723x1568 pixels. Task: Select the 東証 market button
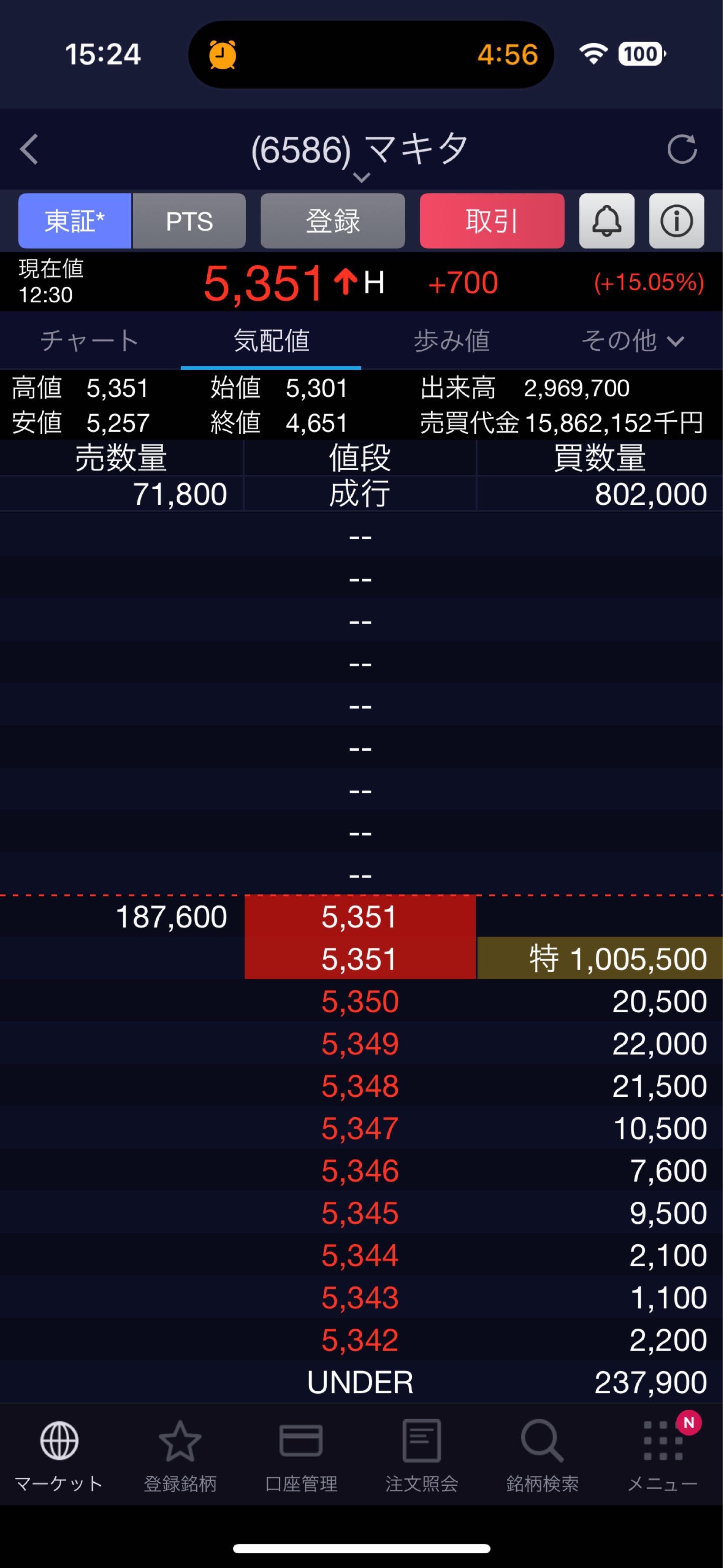pyautogui.click(x=74, y=221)
